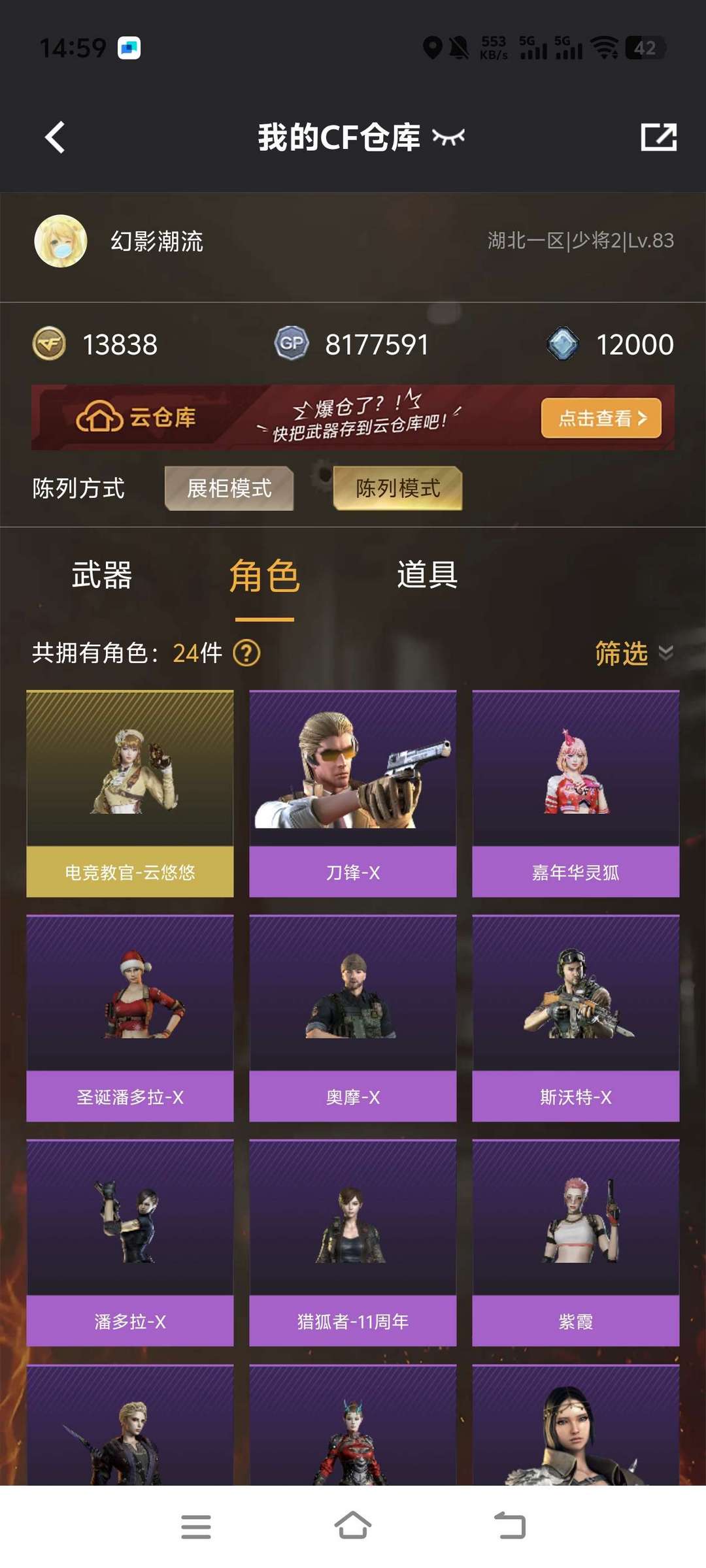Select 陈列模式 display

[397, 488]
